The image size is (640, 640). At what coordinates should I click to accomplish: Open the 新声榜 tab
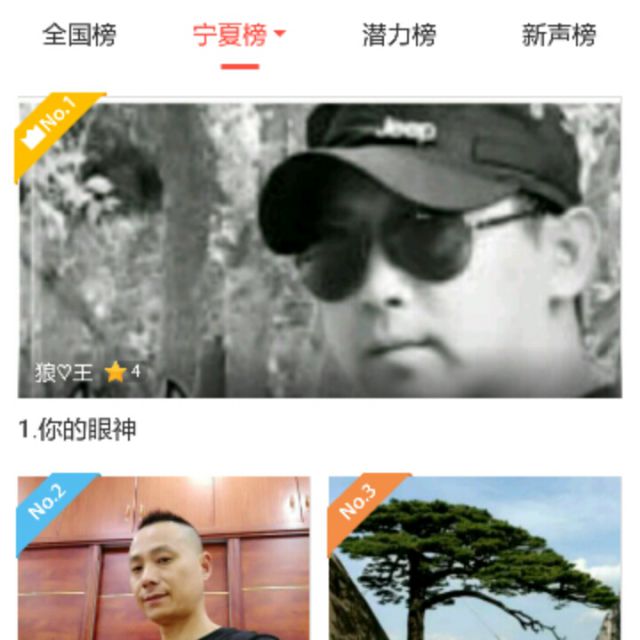[x=558, y=36]
